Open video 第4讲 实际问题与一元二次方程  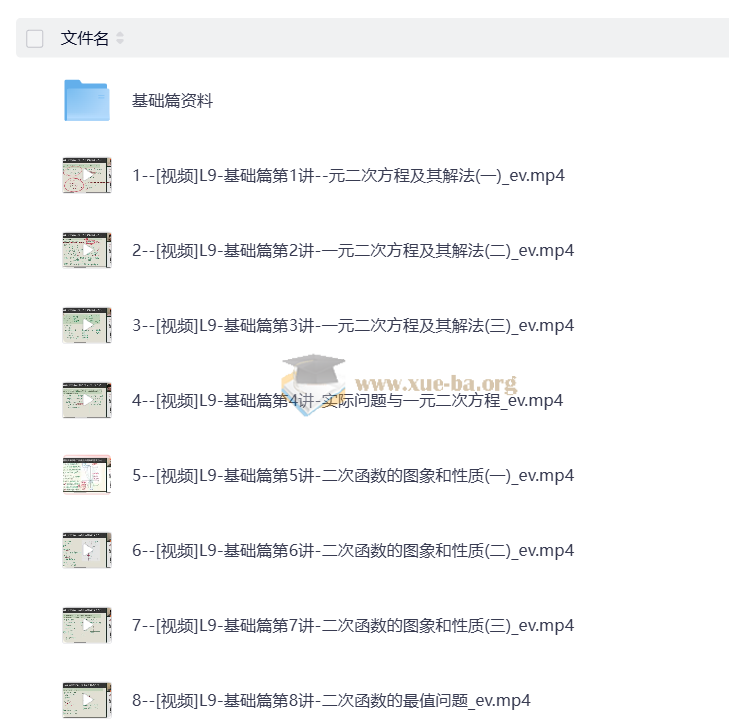347,401
